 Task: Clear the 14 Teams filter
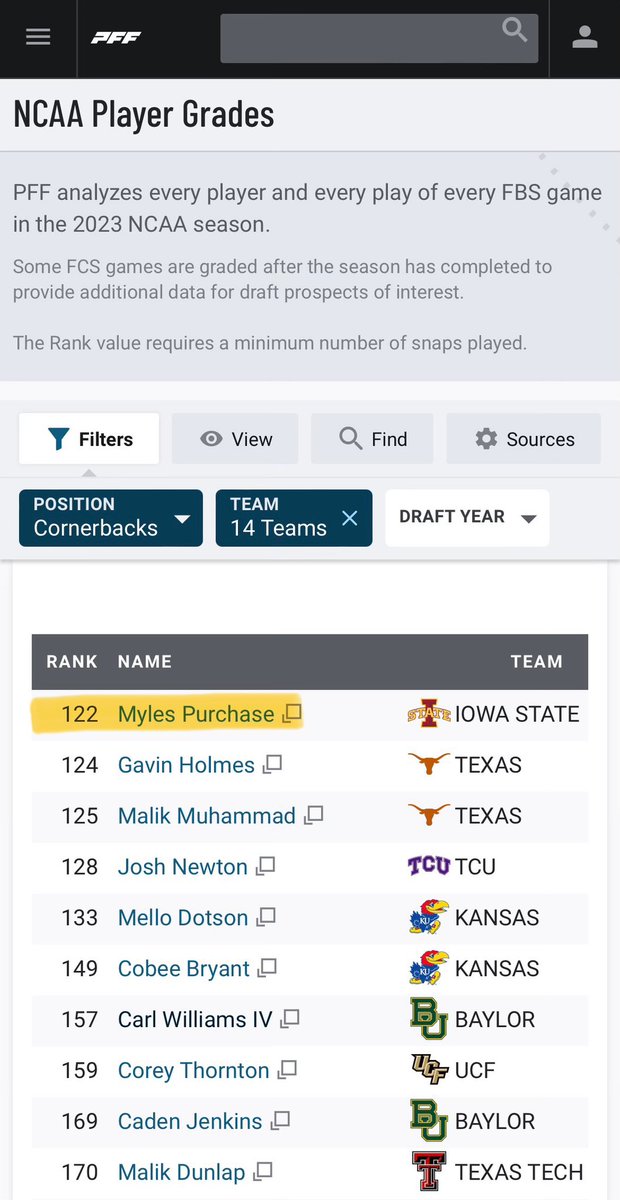pyautogui.click(x=349, y=518)
